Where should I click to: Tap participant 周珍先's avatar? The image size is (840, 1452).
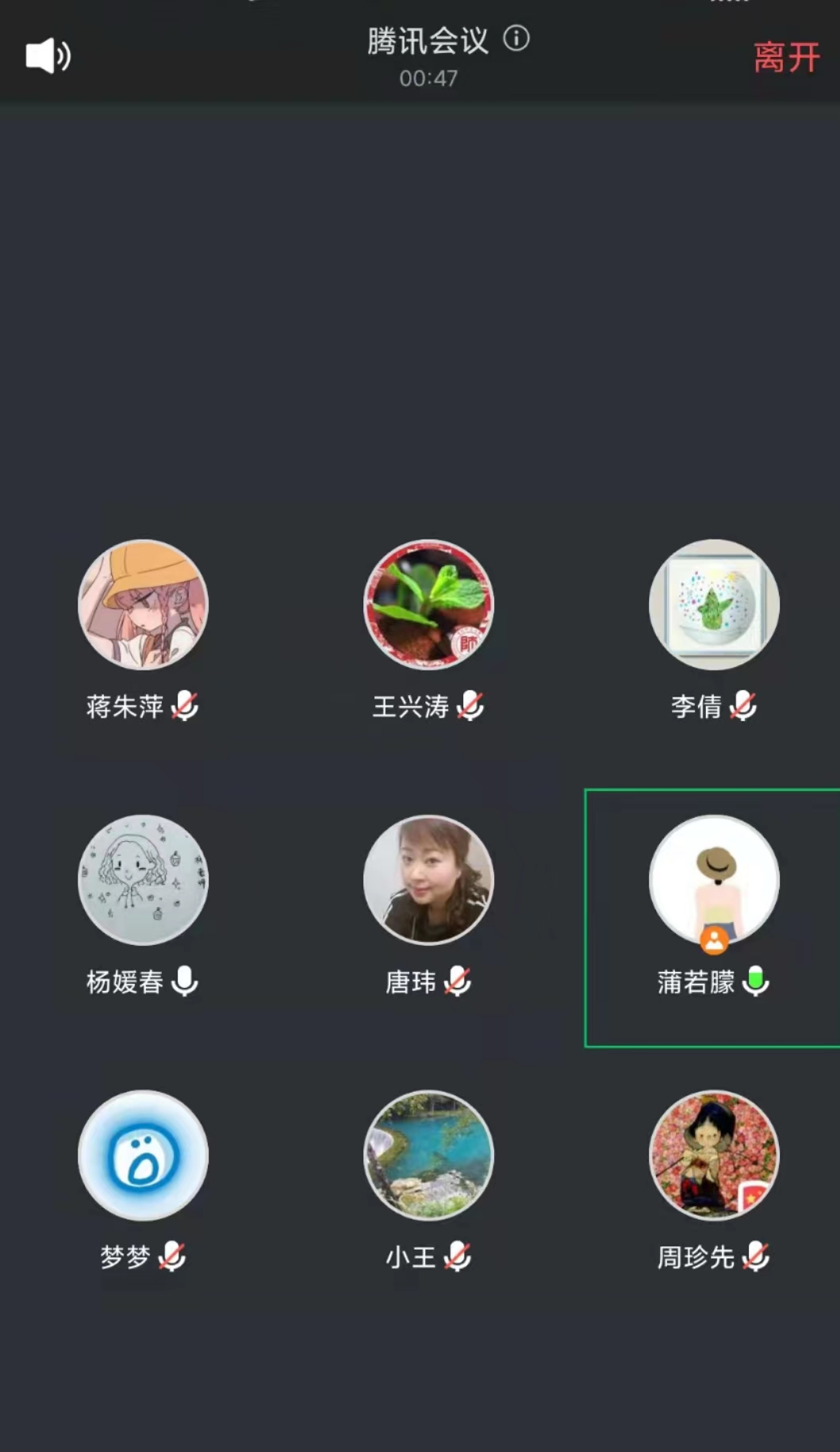(x=714, y=1155)
